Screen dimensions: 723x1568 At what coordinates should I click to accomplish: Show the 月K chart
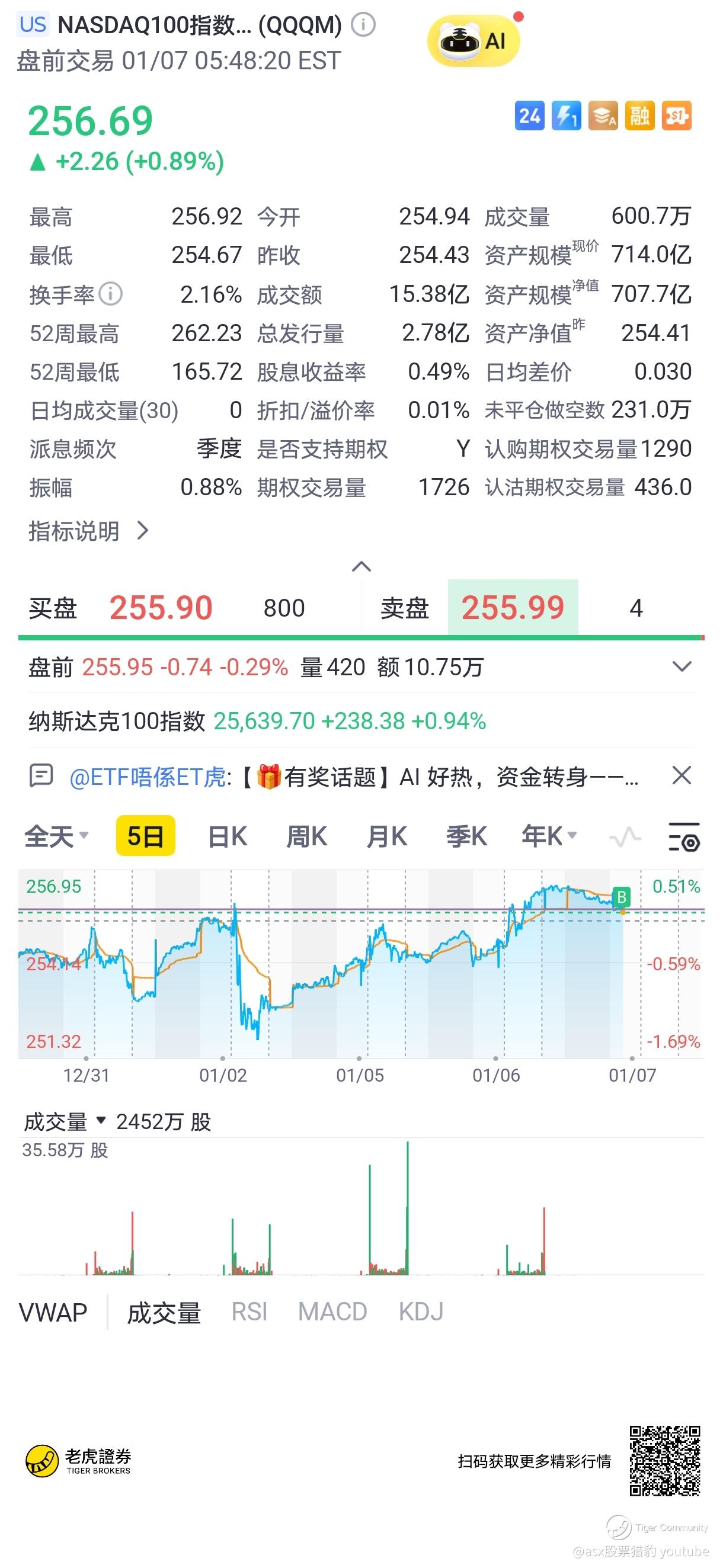pos(386,836)
